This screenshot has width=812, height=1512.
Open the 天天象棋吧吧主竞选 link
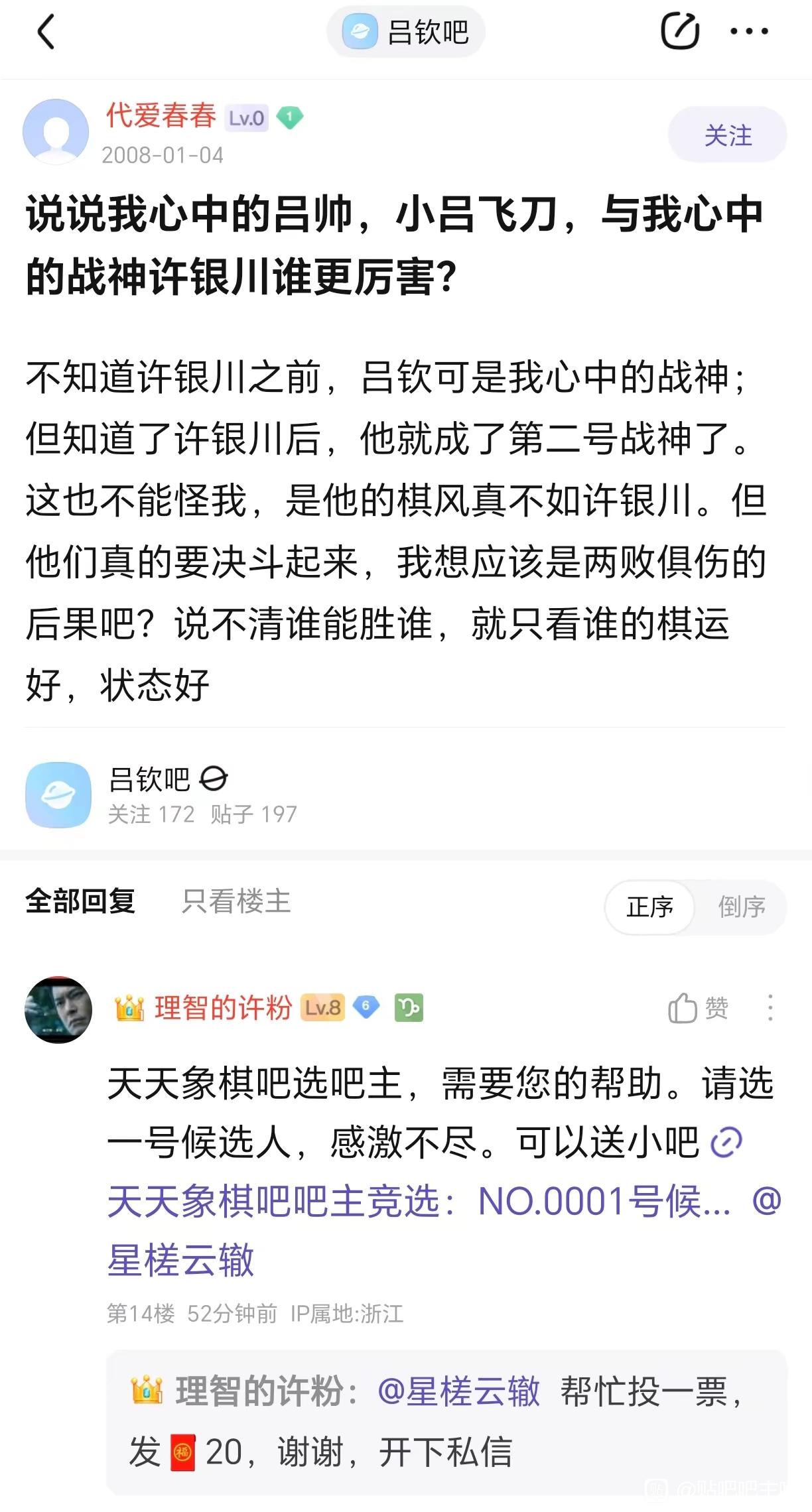pyautogui.click(x=418, y=1201)
